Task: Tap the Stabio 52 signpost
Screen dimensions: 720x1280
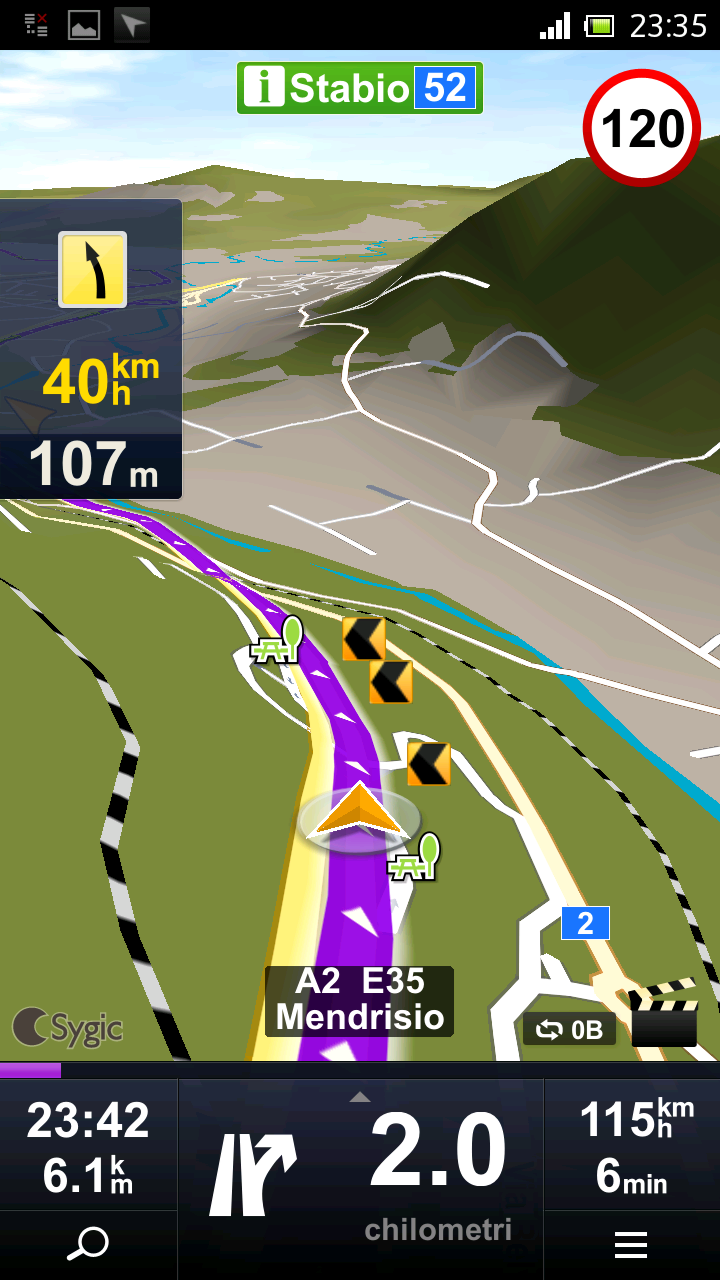Action: [x=360, y=88]
